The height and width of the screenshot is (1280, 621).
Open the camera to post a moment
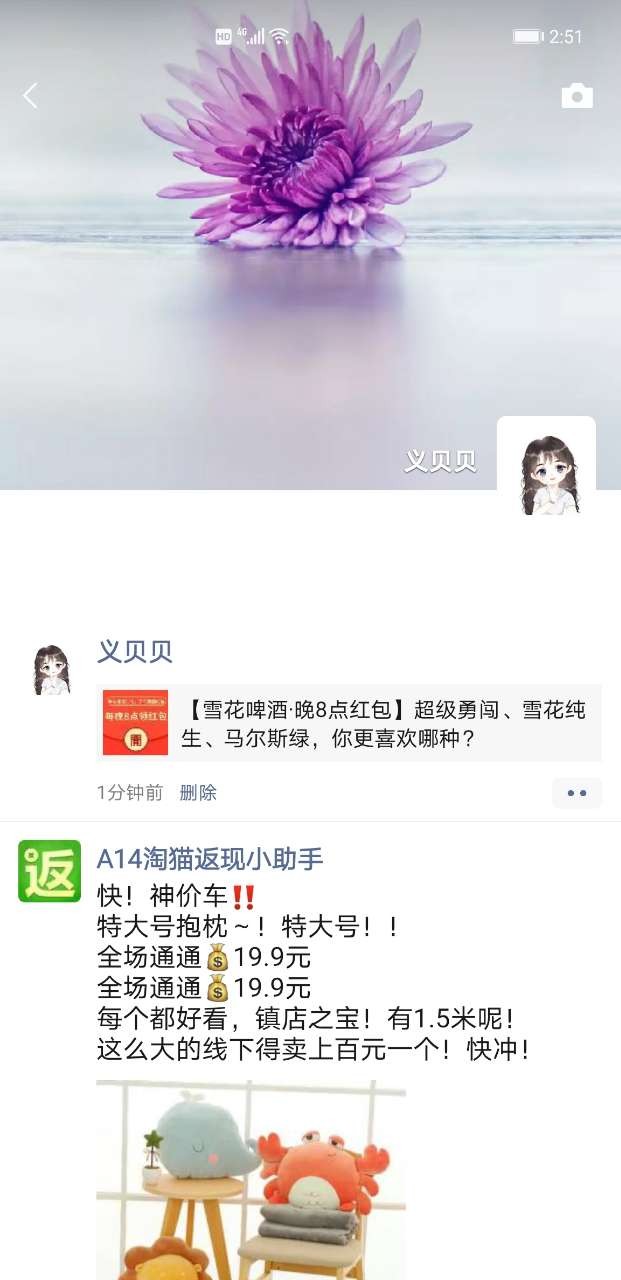coord(577,96)
